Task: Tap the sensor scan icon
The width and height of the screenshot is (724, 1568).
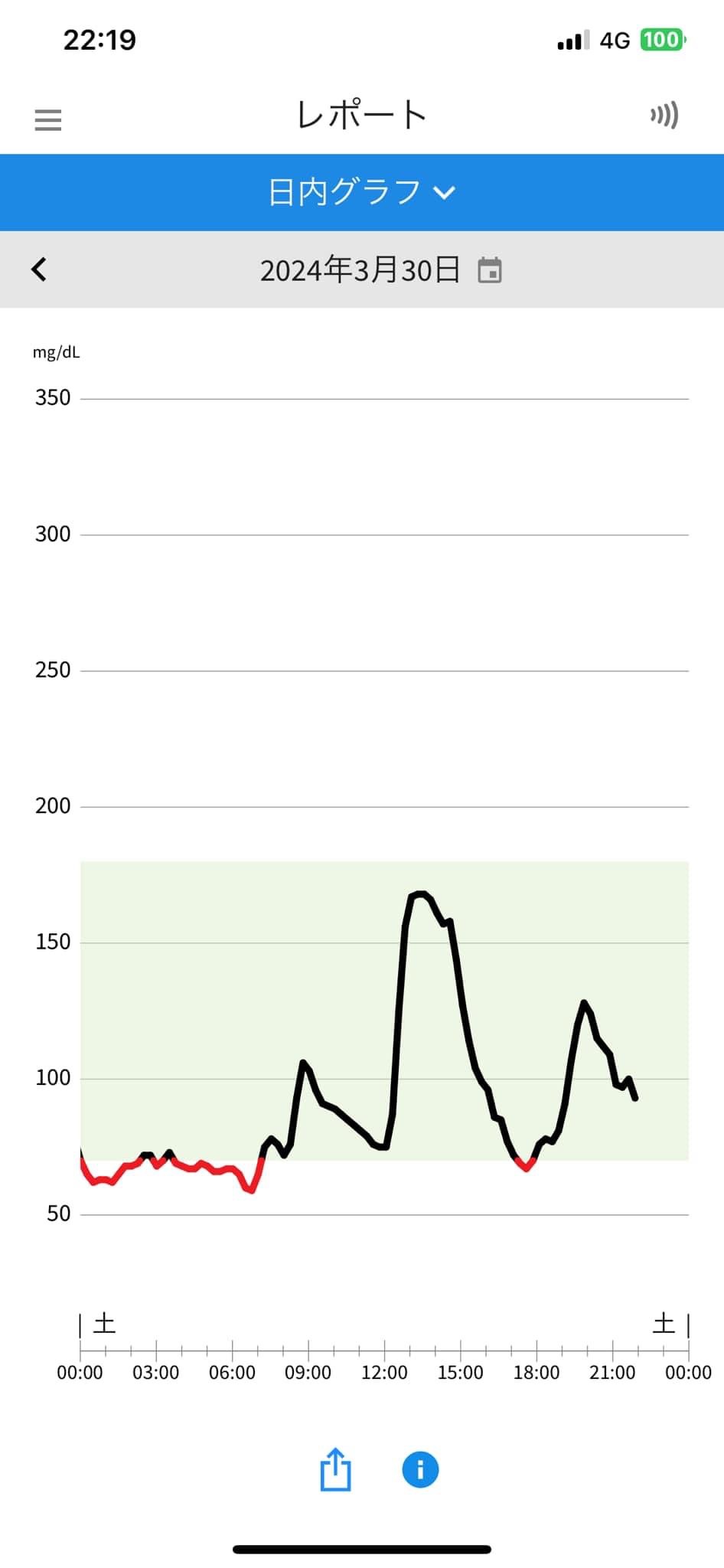Action: click(664, 116)
